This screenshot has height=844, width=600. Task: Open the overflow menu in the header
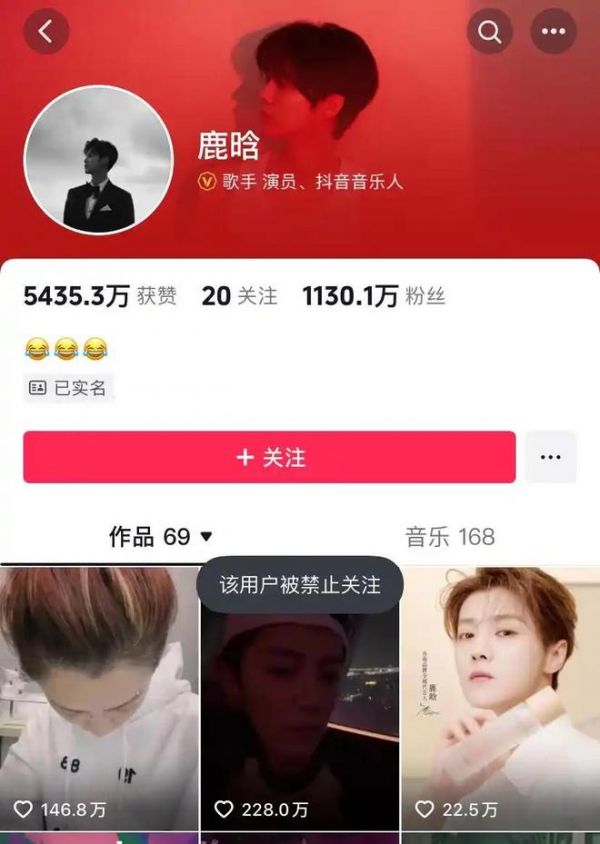(553, 32)
